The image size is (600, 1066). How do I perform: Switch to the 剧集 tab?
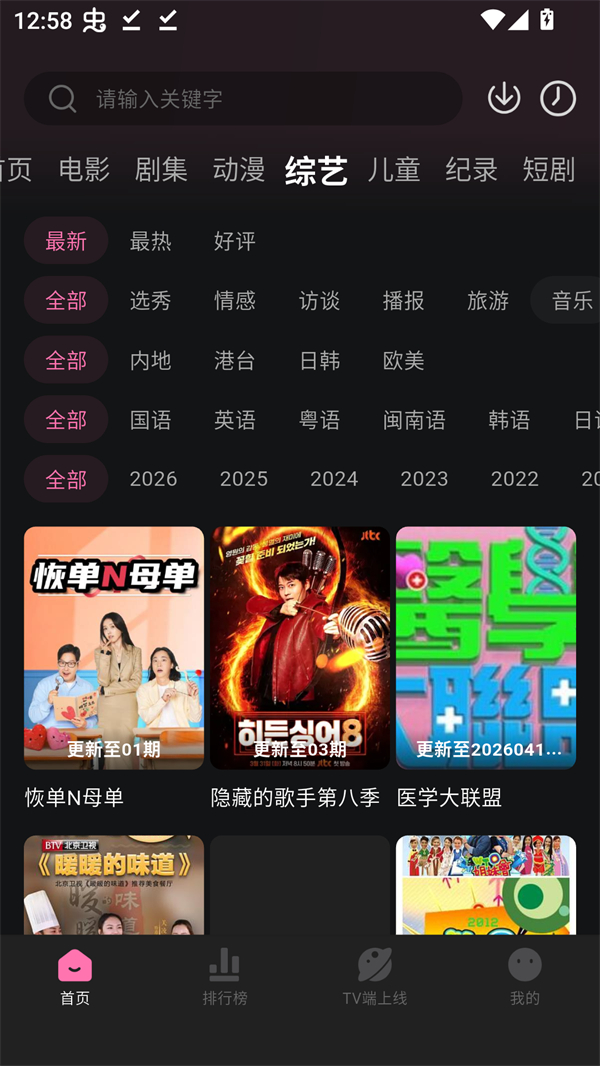(161, 170)
